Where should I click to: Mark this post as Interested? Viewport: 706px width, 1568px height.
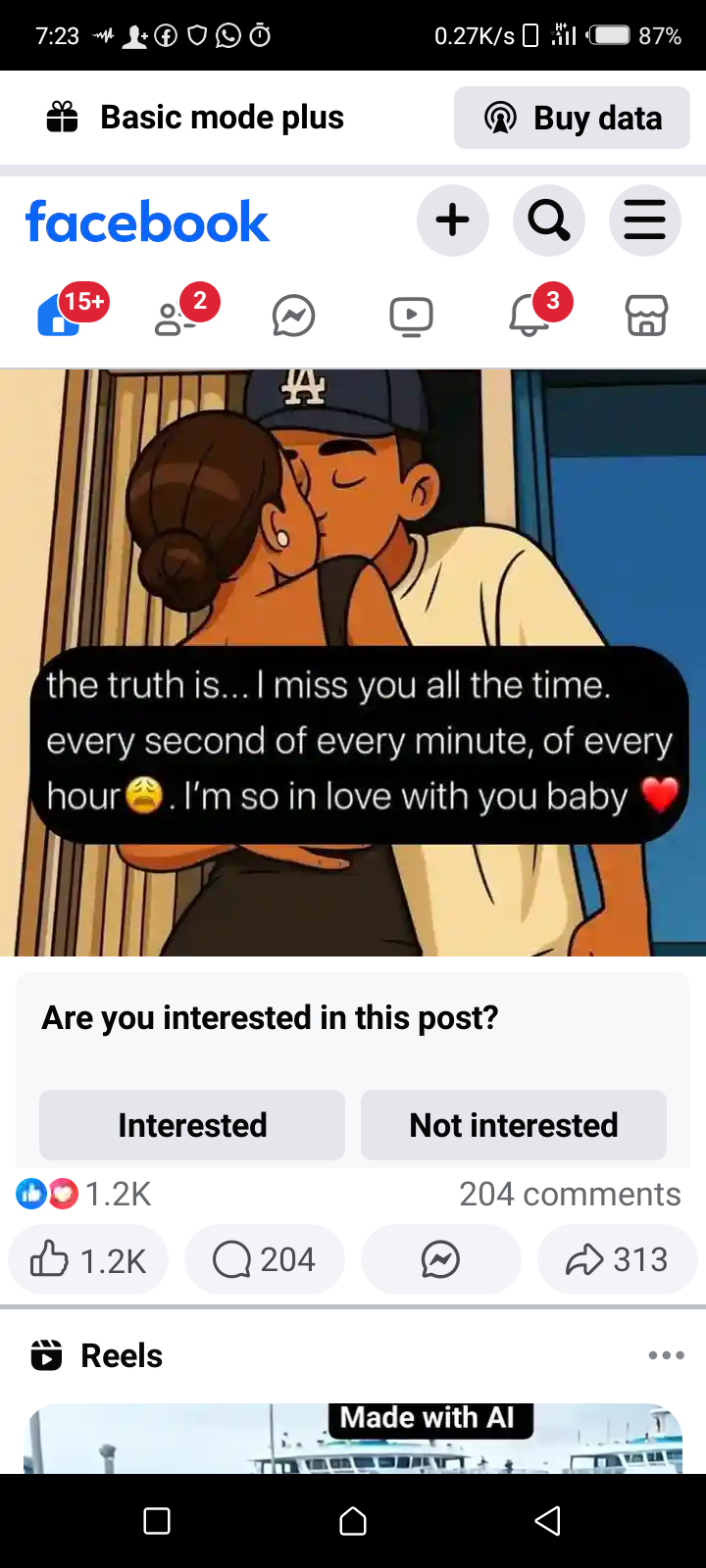pyautogui.click(x=192, y=1125)
